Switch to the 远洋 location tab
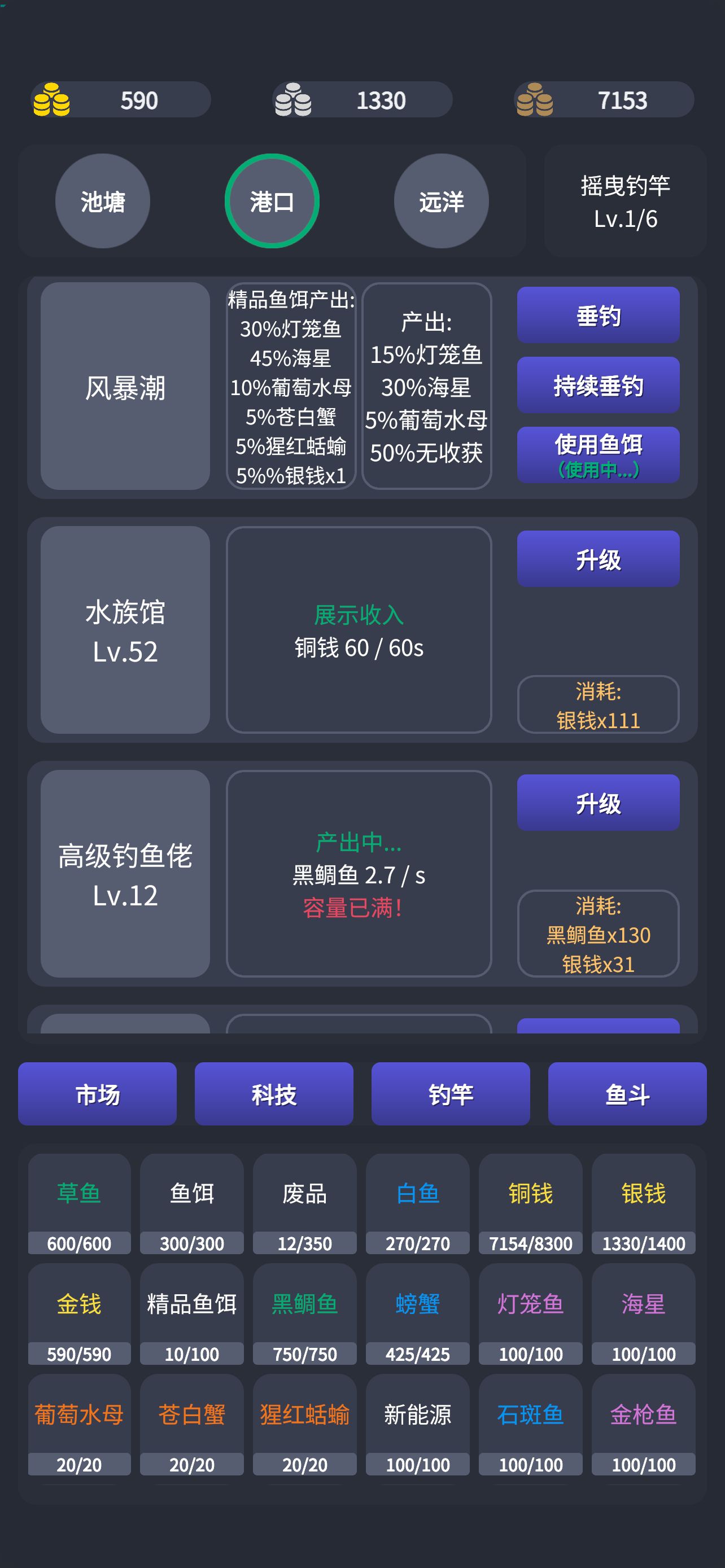The width and height of the screenshot is (725, 1568). 440,201
